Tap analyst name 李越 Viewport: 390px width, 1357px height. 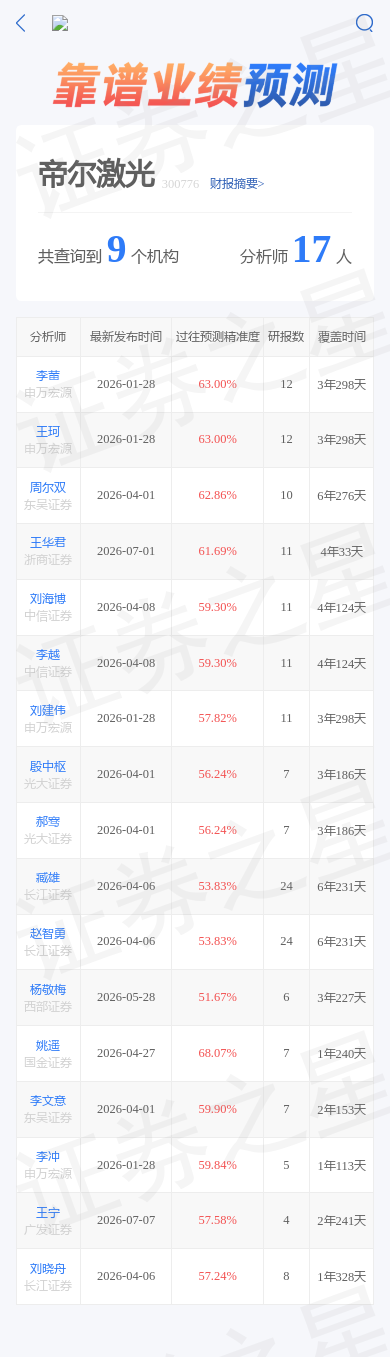pyautogui.click(x=48, y=654)
